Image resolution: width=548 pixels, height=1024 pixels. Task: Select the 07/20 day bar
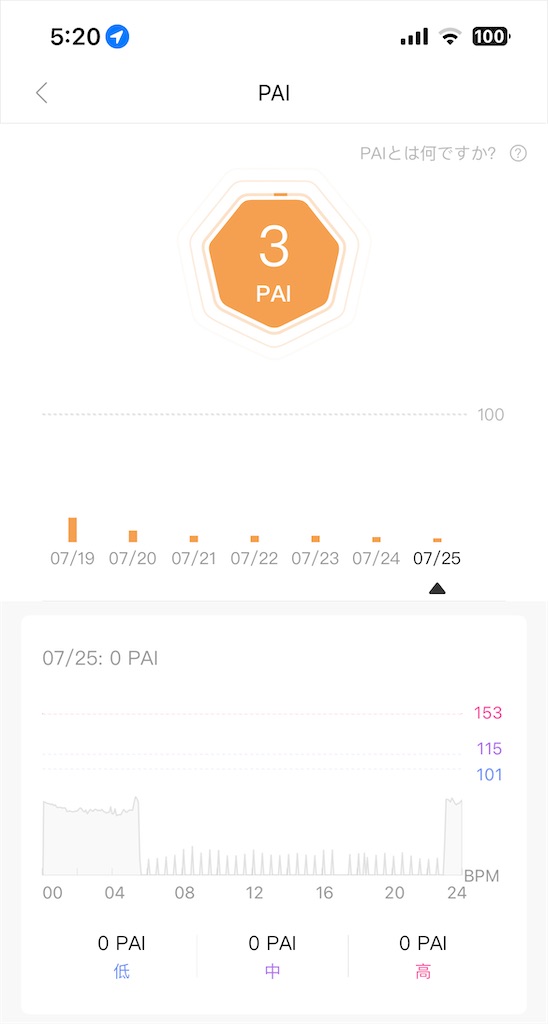(133, 536)
